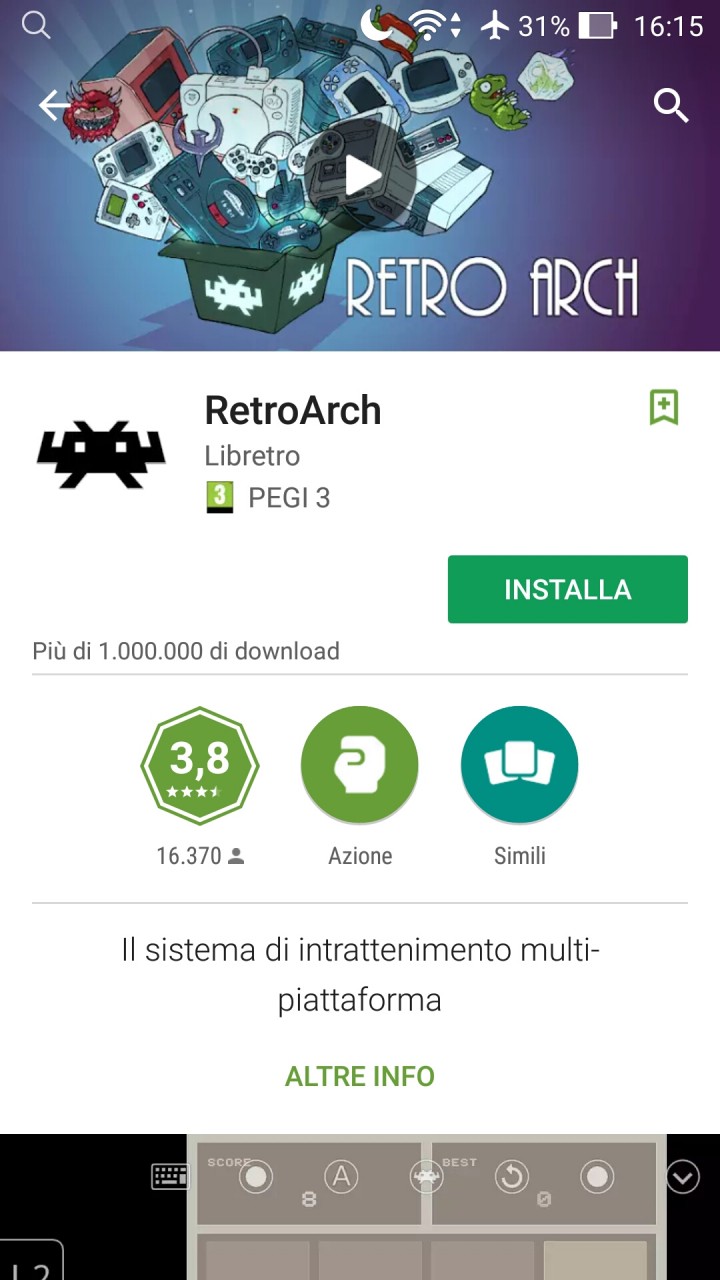Open the Libretro developer page
This screenshot has height=1280, width=720.
[x=252, y=456]
